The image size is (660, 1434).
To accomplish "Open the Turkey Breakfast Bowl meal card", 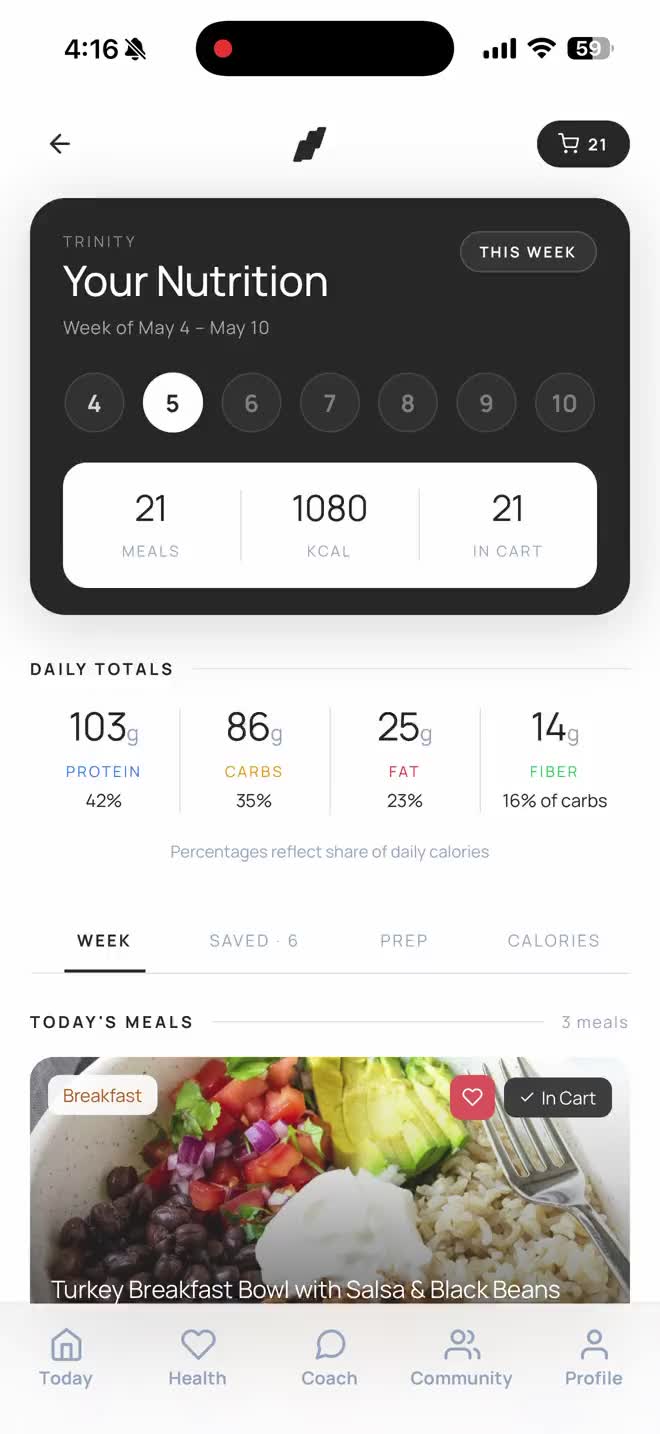I will point(330,1180).
